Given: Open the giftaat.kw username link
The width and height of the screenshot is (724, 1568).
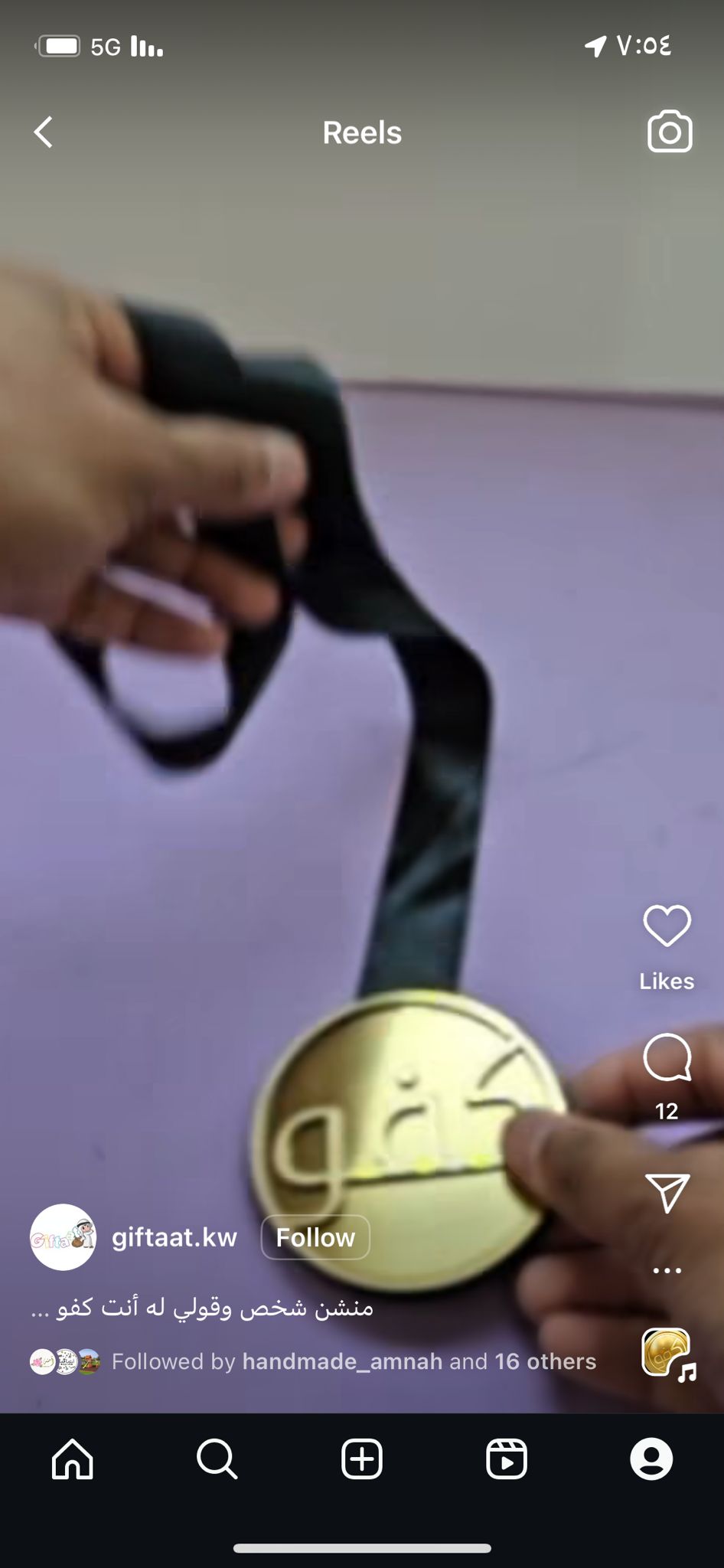Looking at the screenshot, I should (x=174, y=1237).
